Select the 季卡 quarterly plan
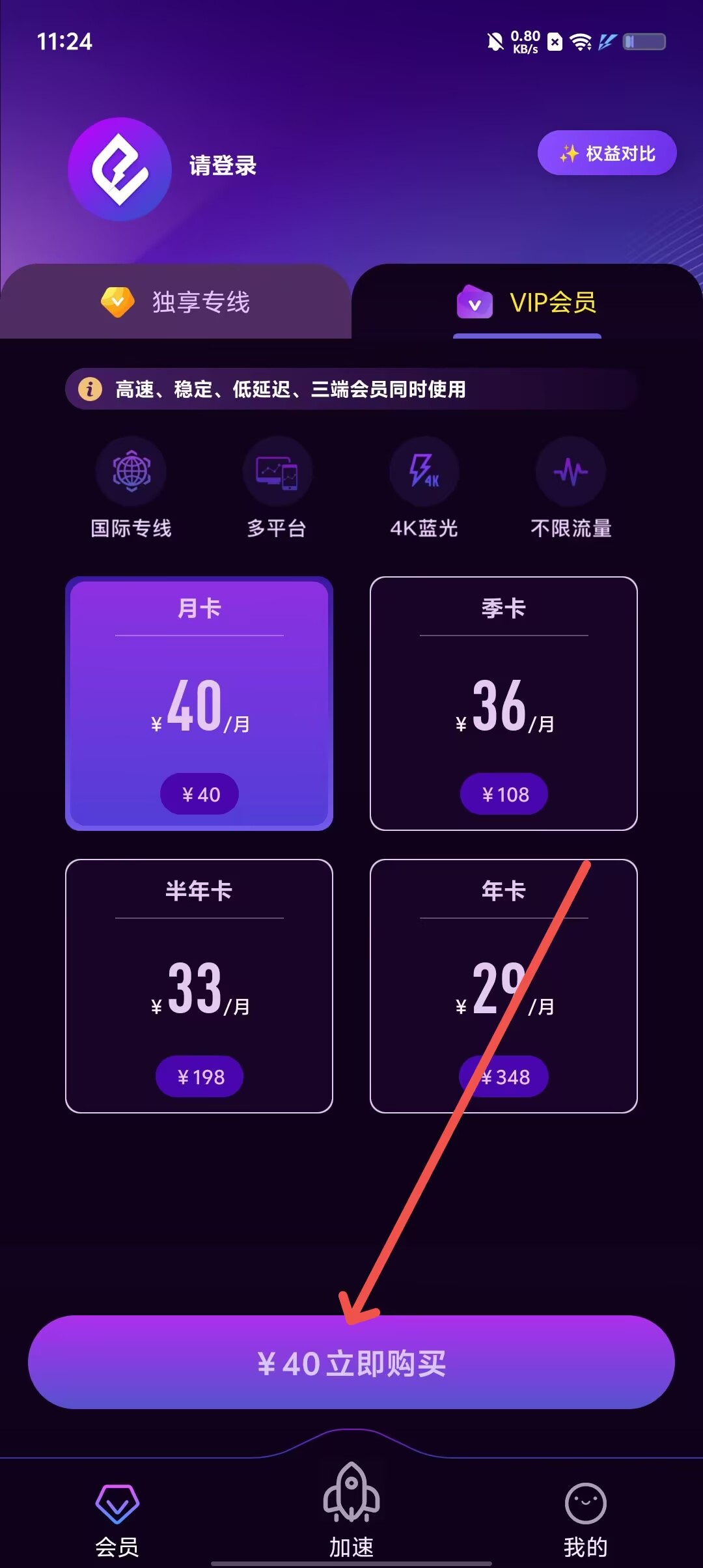The width and height of the screenshot is (703, 1568). point(504,703)
